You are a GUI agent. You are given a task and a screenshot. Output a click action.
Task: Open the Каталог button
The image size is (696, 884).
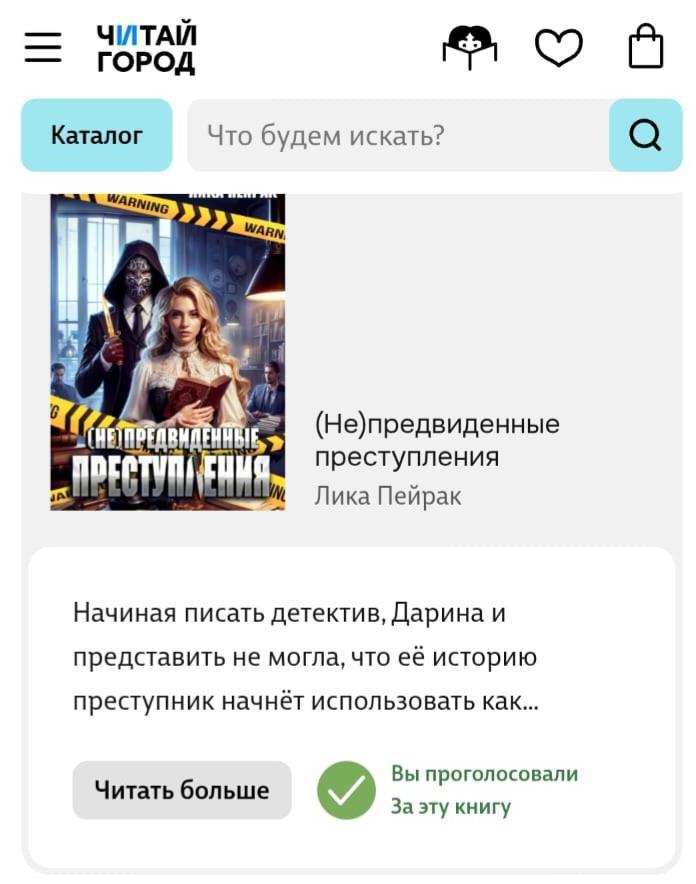[97, 135]
